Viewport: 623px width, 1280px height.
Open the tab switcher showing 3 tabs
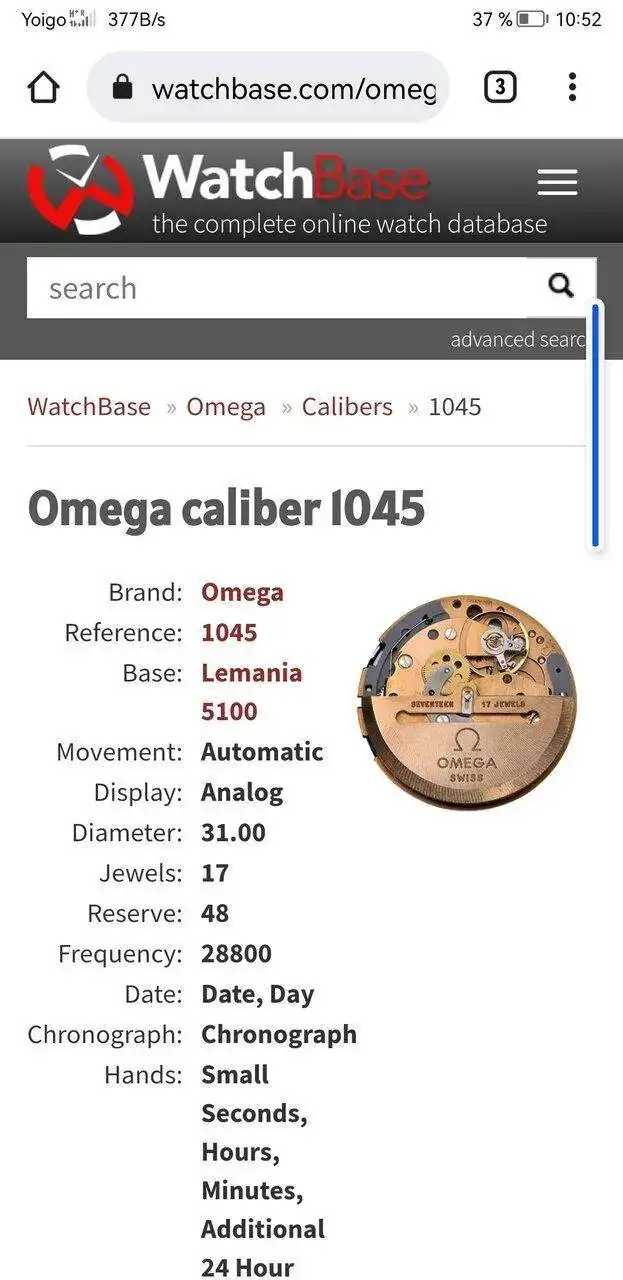tap(500, 88)
